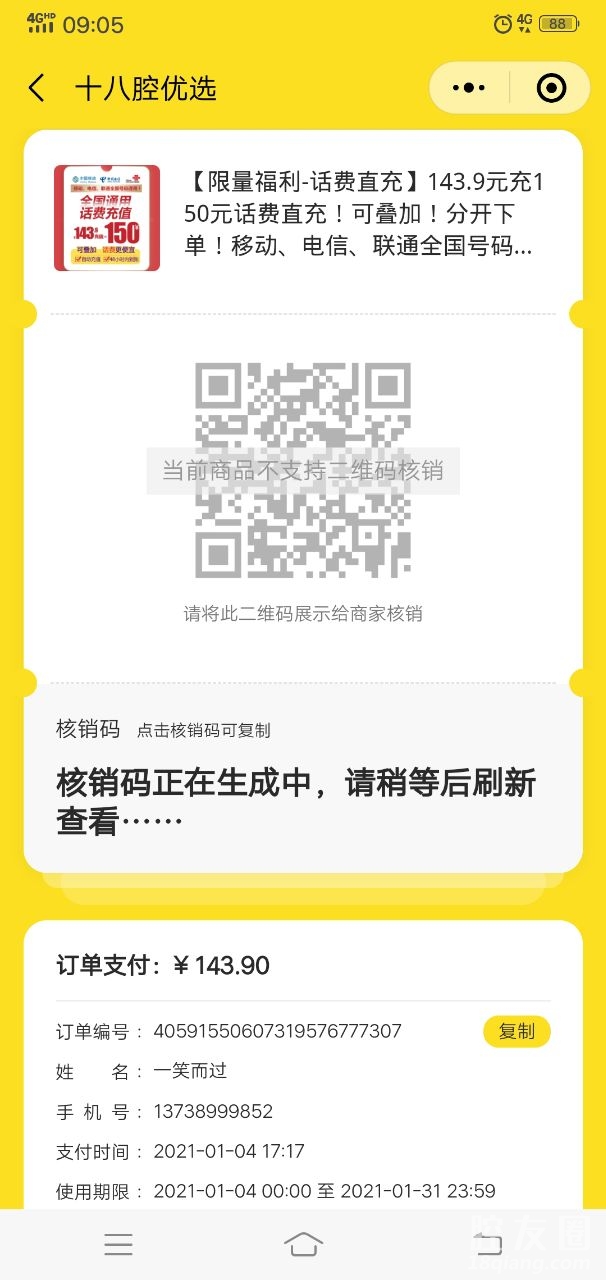The height and width of the screenshot is (1280, 606).
Task: Copy the order number with 复制
Action: (516, 1031)
